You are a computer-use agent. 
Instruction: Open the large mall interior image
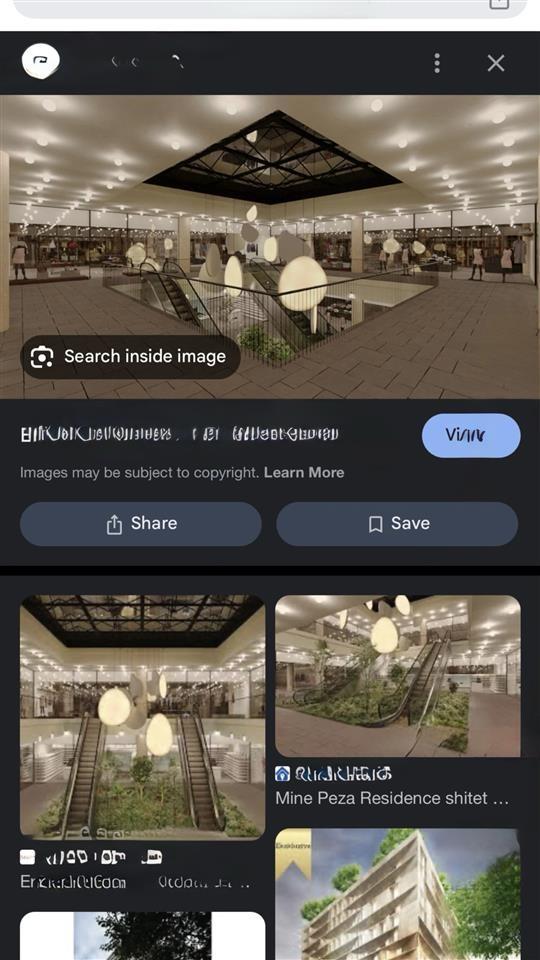[270, 246]
